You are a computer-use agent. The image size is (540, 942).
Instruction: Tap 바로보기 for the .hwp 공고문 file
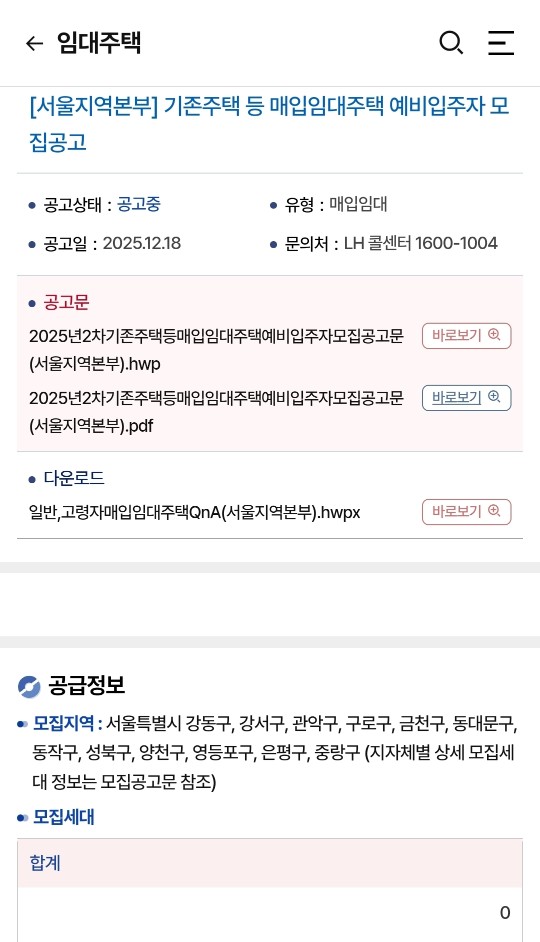point(466,336)
